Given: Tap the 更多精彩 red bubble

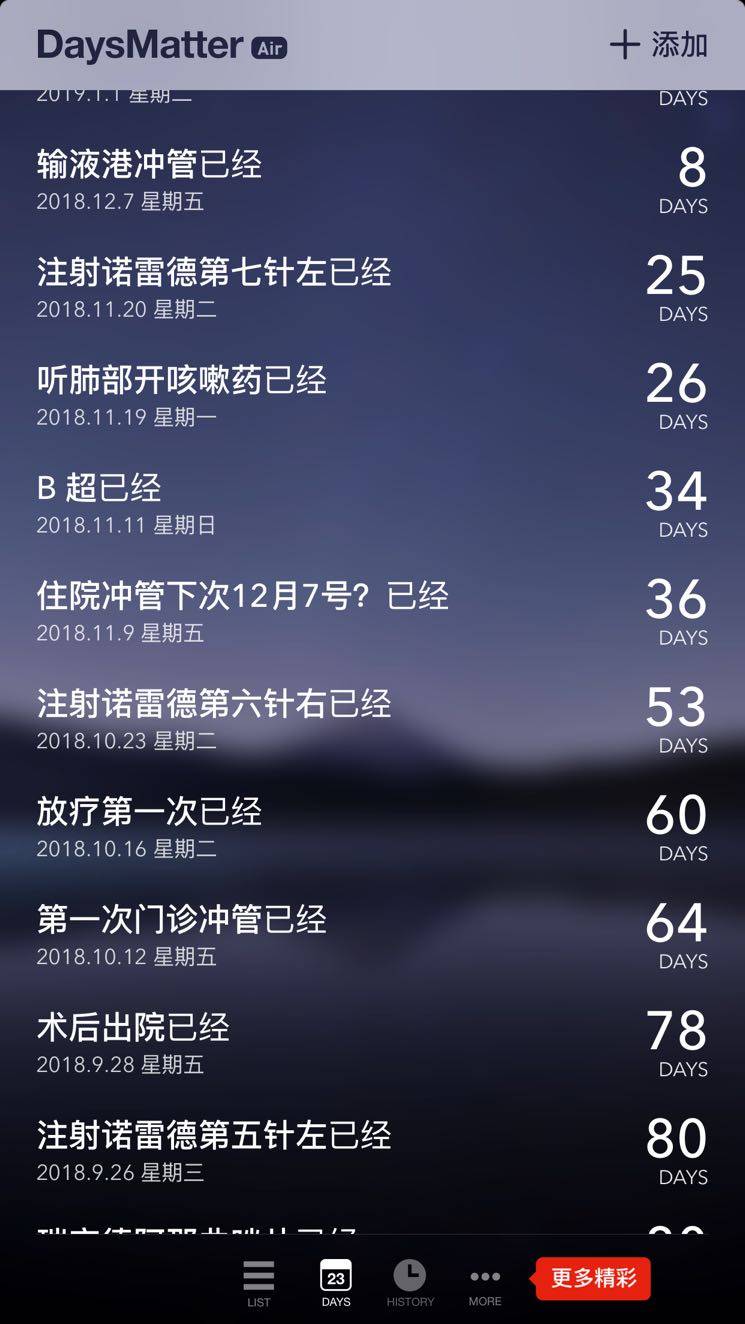Looking at the screenshot, I should (594, 1278).
